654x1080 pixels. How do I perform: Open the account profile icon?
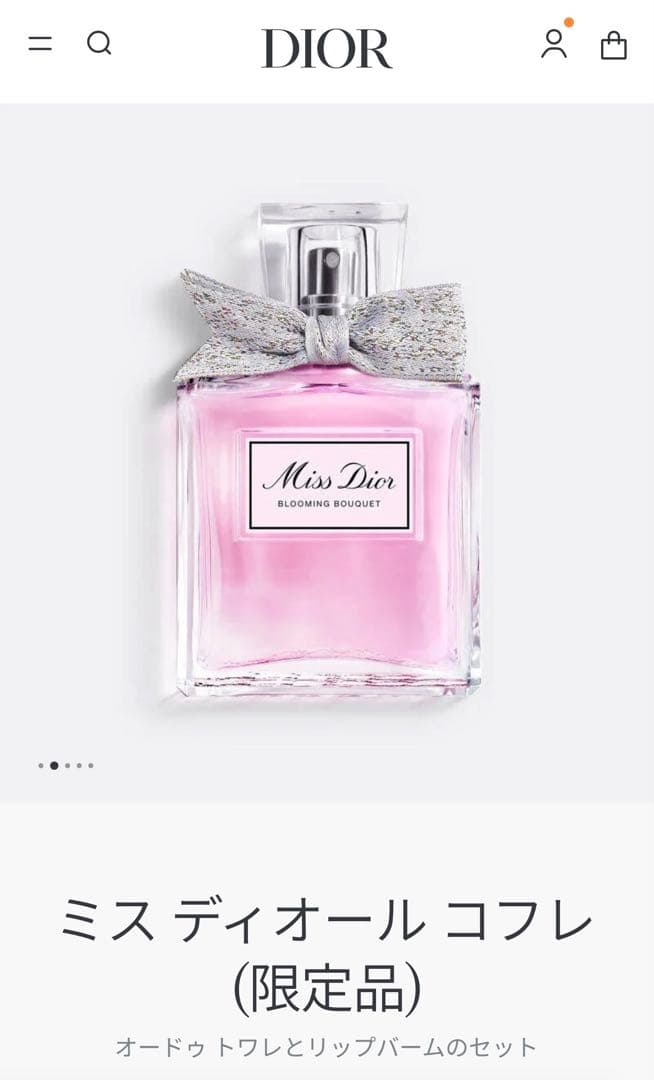(x=554, y=44)
